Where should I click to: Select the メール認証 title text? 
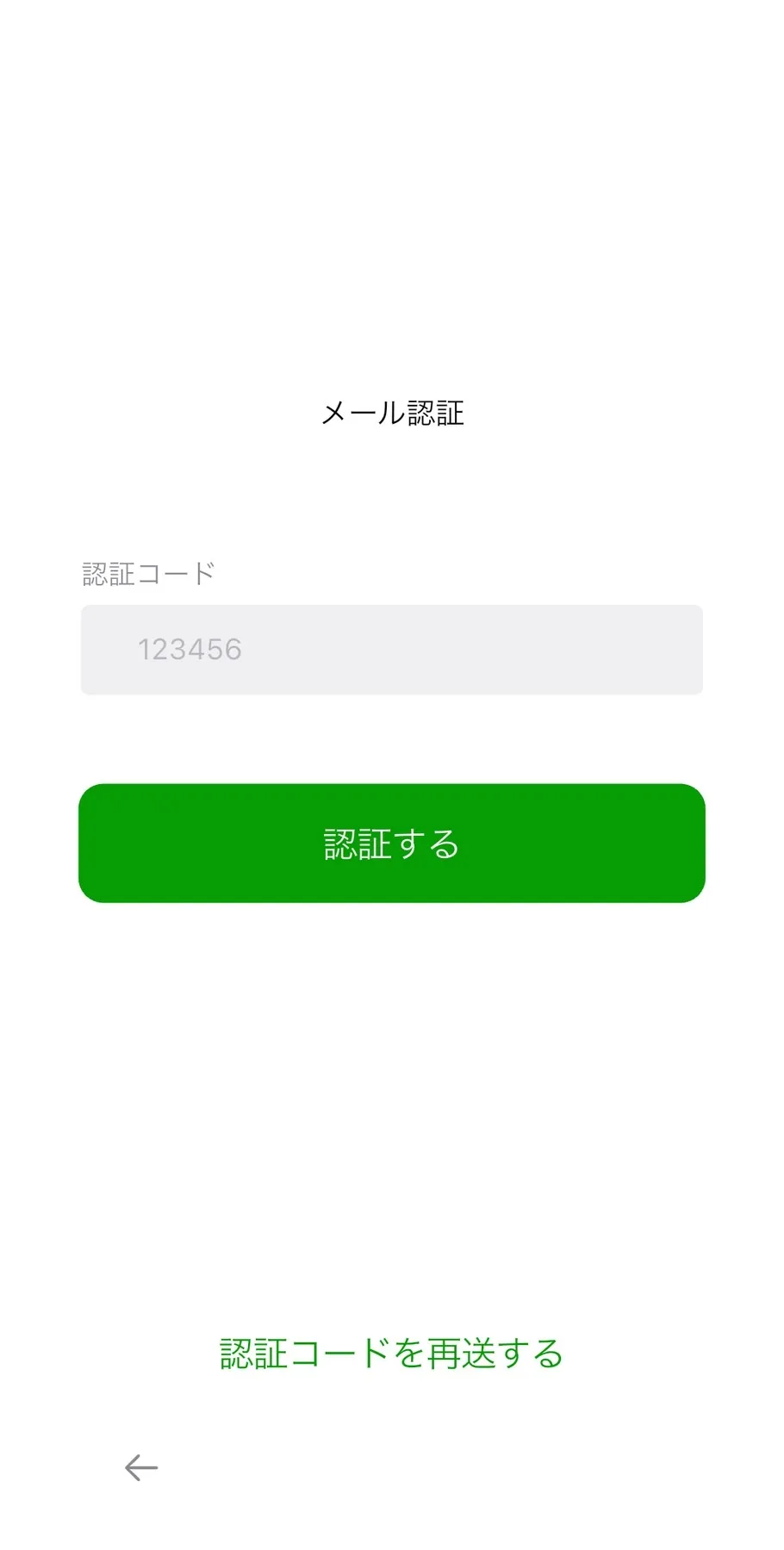click(391, 413)
